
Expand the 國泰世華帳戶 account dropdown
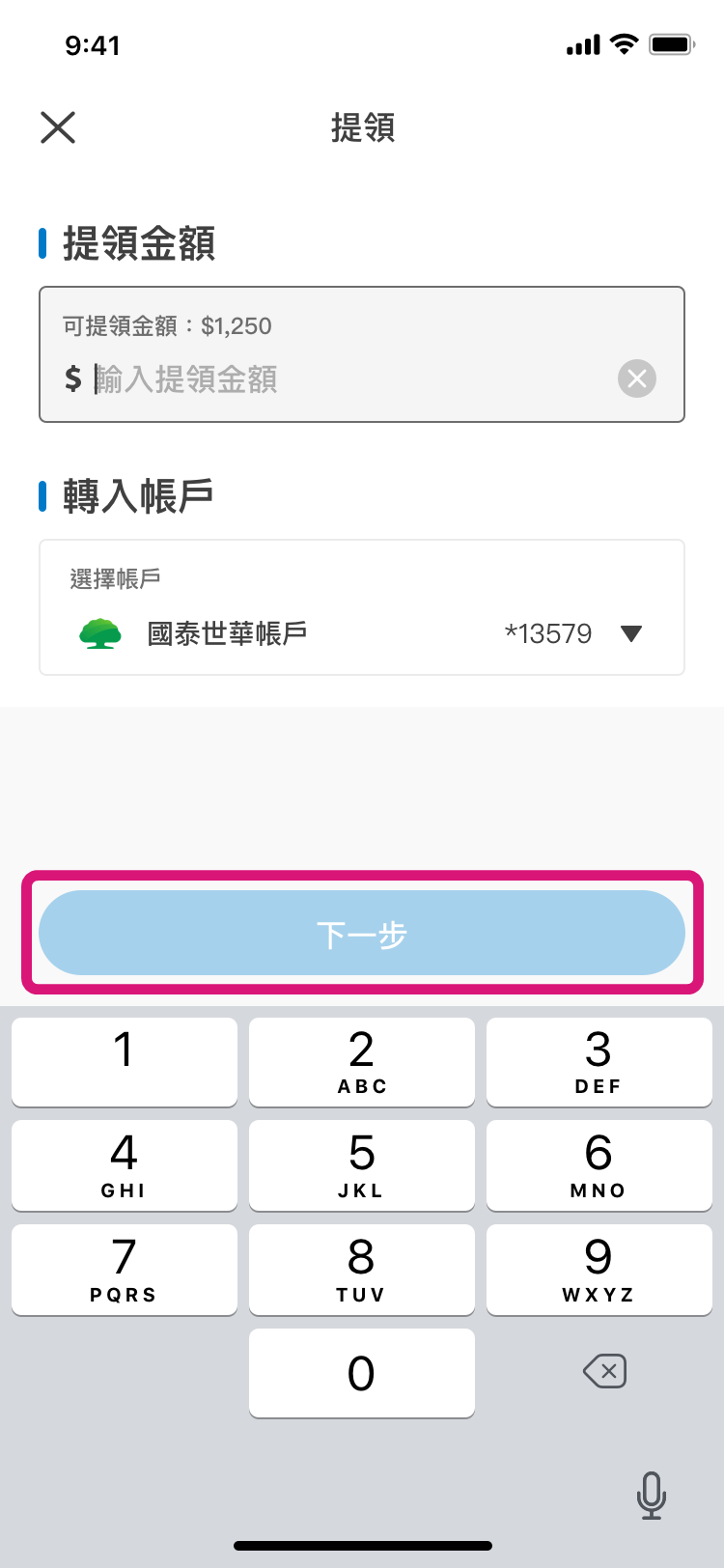pos(631,633)
